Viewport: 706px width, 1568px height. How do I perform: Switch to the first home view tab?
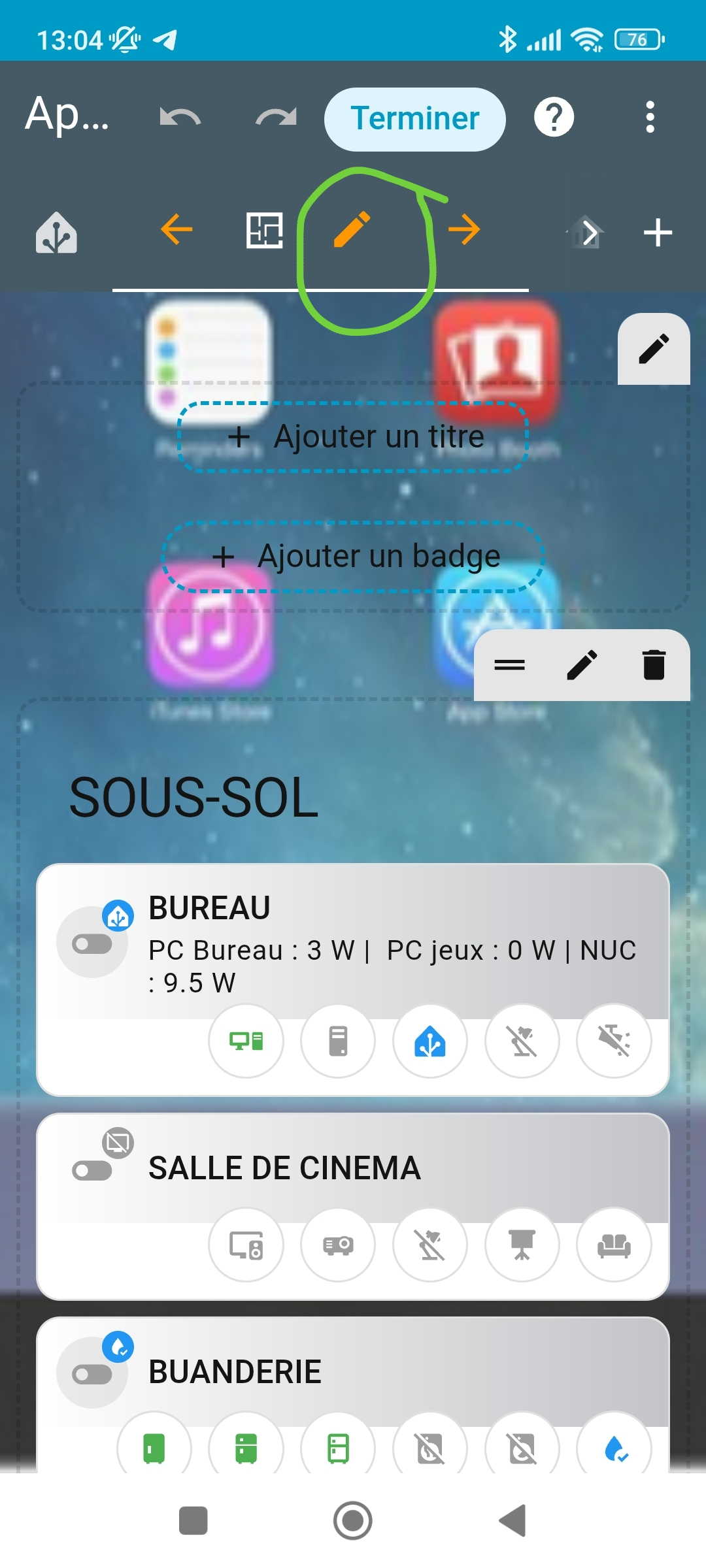coord(56,233)
